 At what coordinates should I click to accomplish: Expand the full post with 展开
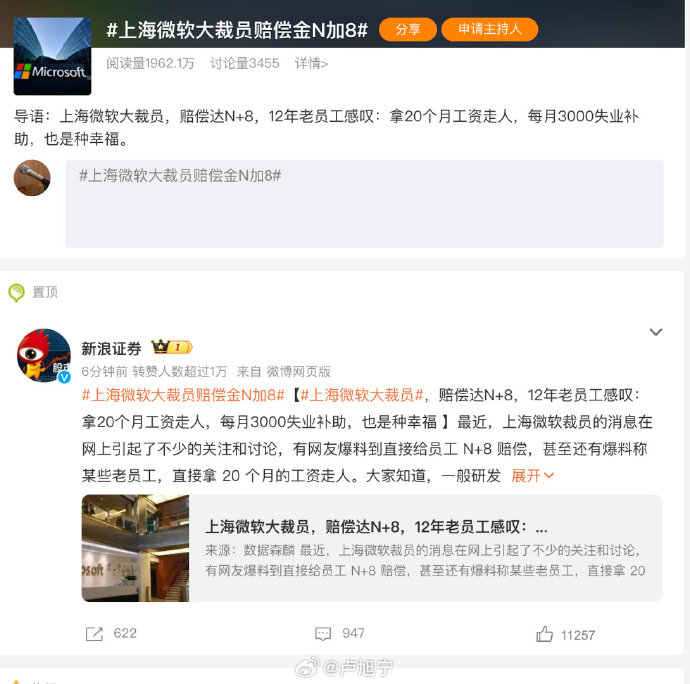pyautogui.click(x=532, y=476)
